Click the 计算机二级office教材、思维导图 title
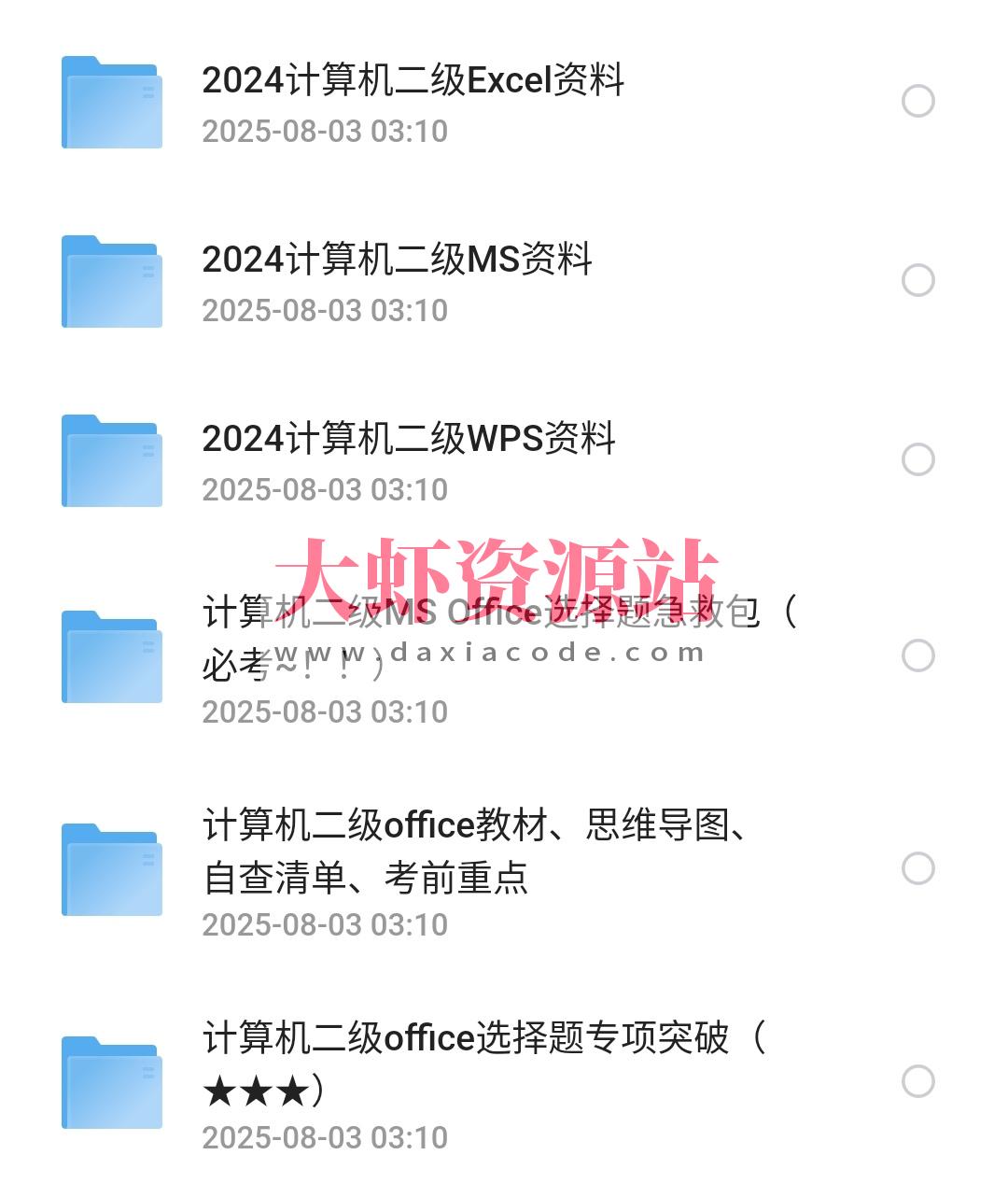 coord(476,826)
